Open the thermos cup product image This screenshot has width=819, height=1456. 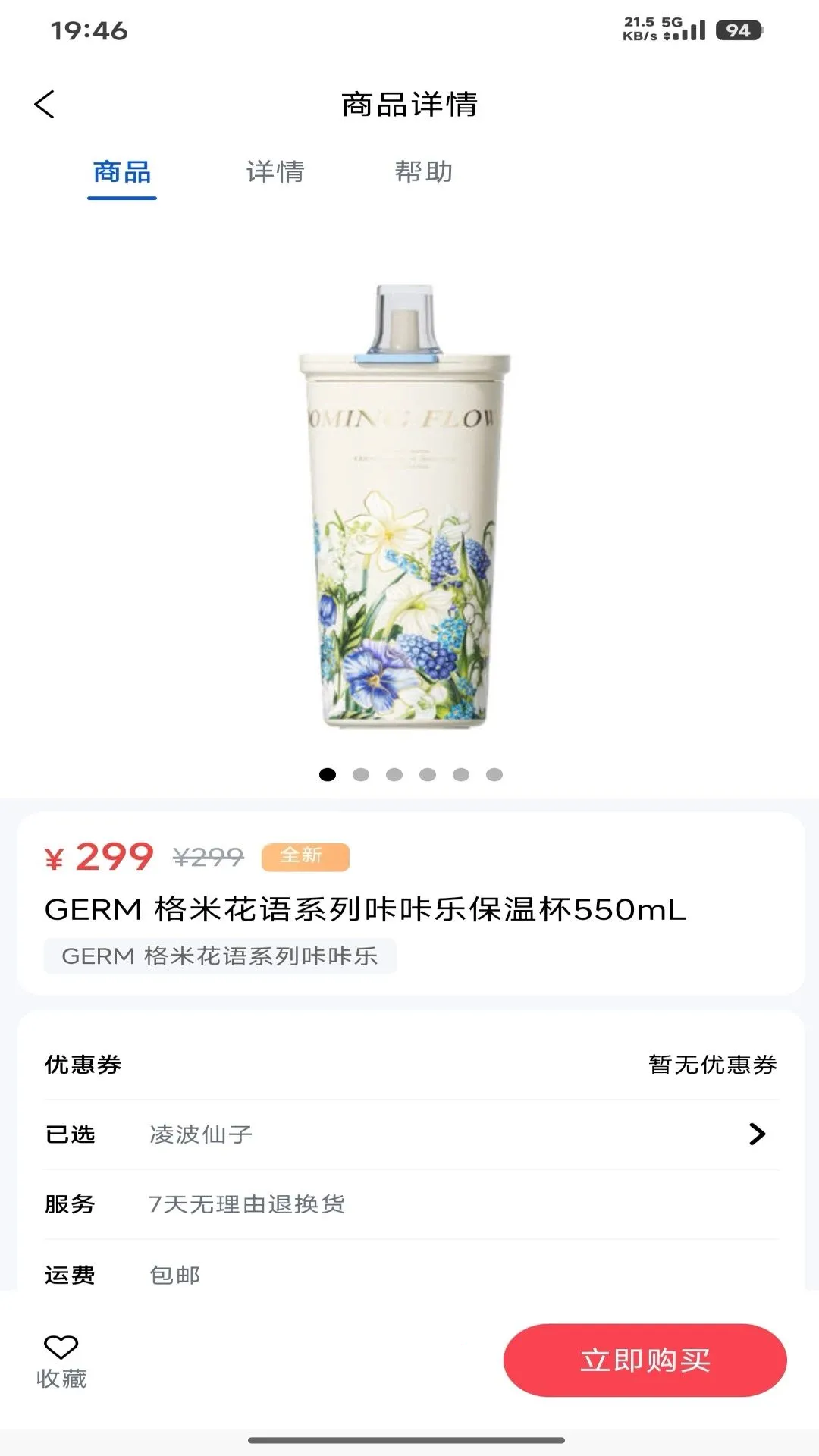(406, 506)
